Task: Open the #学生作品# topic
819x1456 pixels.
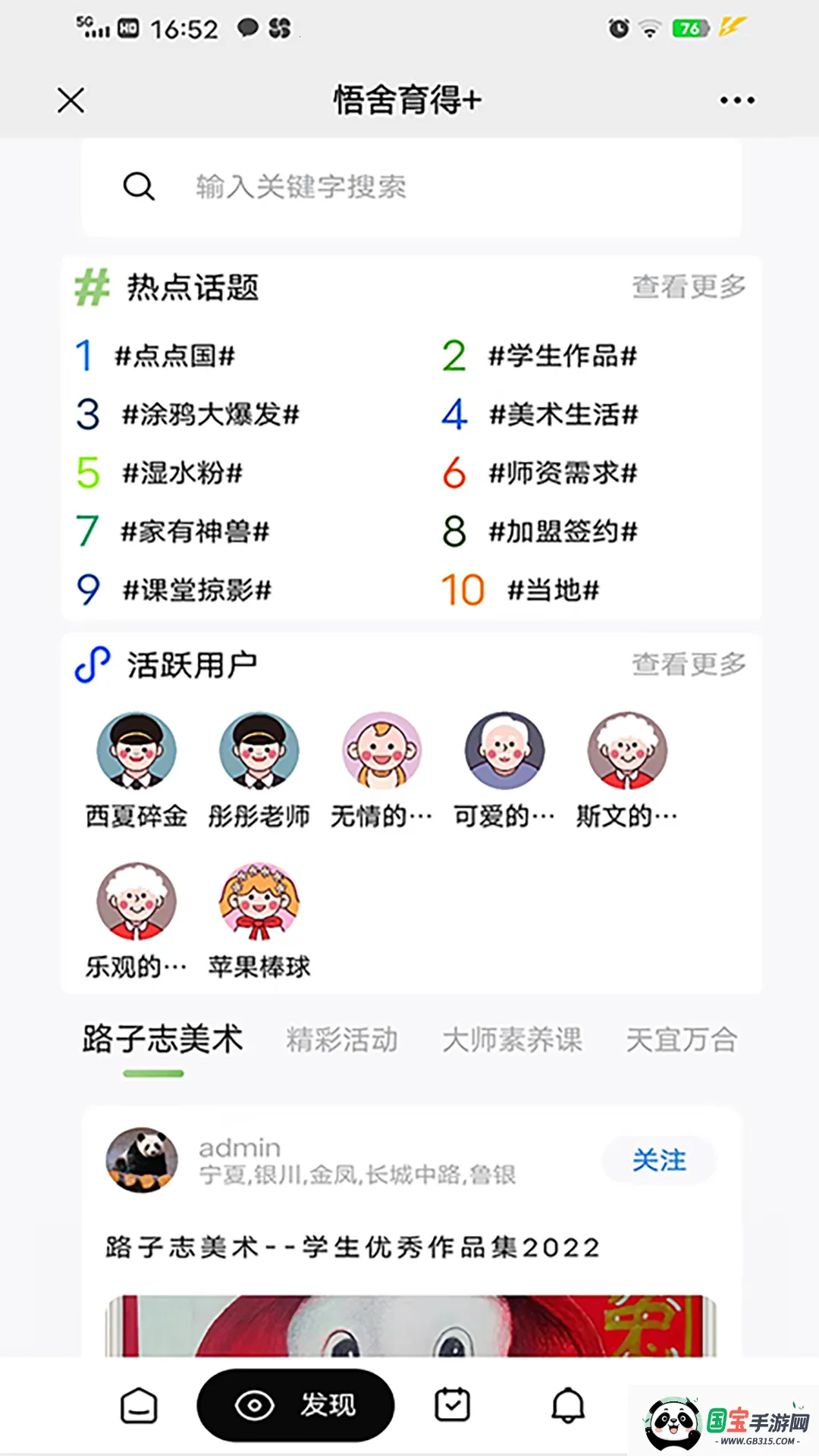Action: coord(562,356)
